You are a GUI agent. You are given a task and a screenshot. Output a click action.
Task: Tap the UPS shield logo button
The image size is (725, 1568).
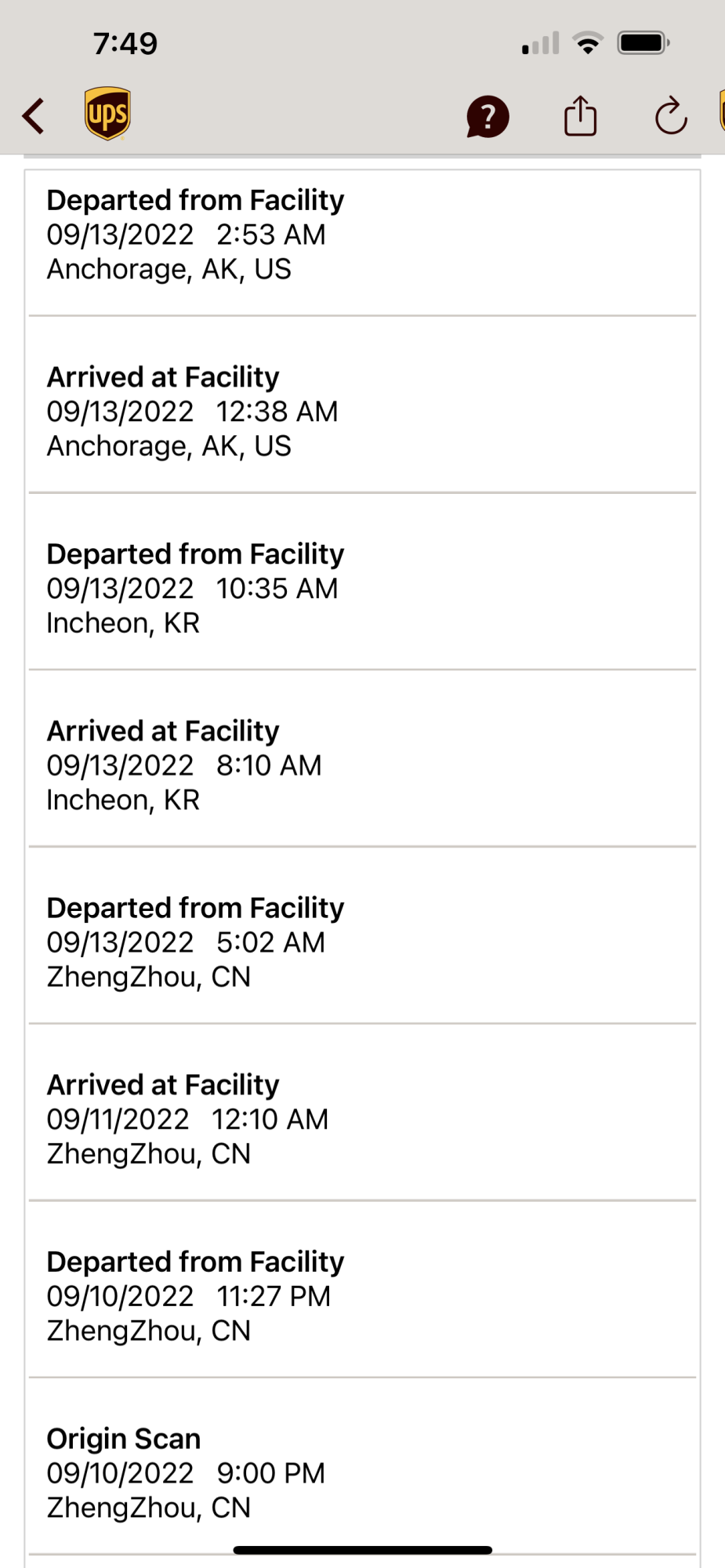pos(107,114)
